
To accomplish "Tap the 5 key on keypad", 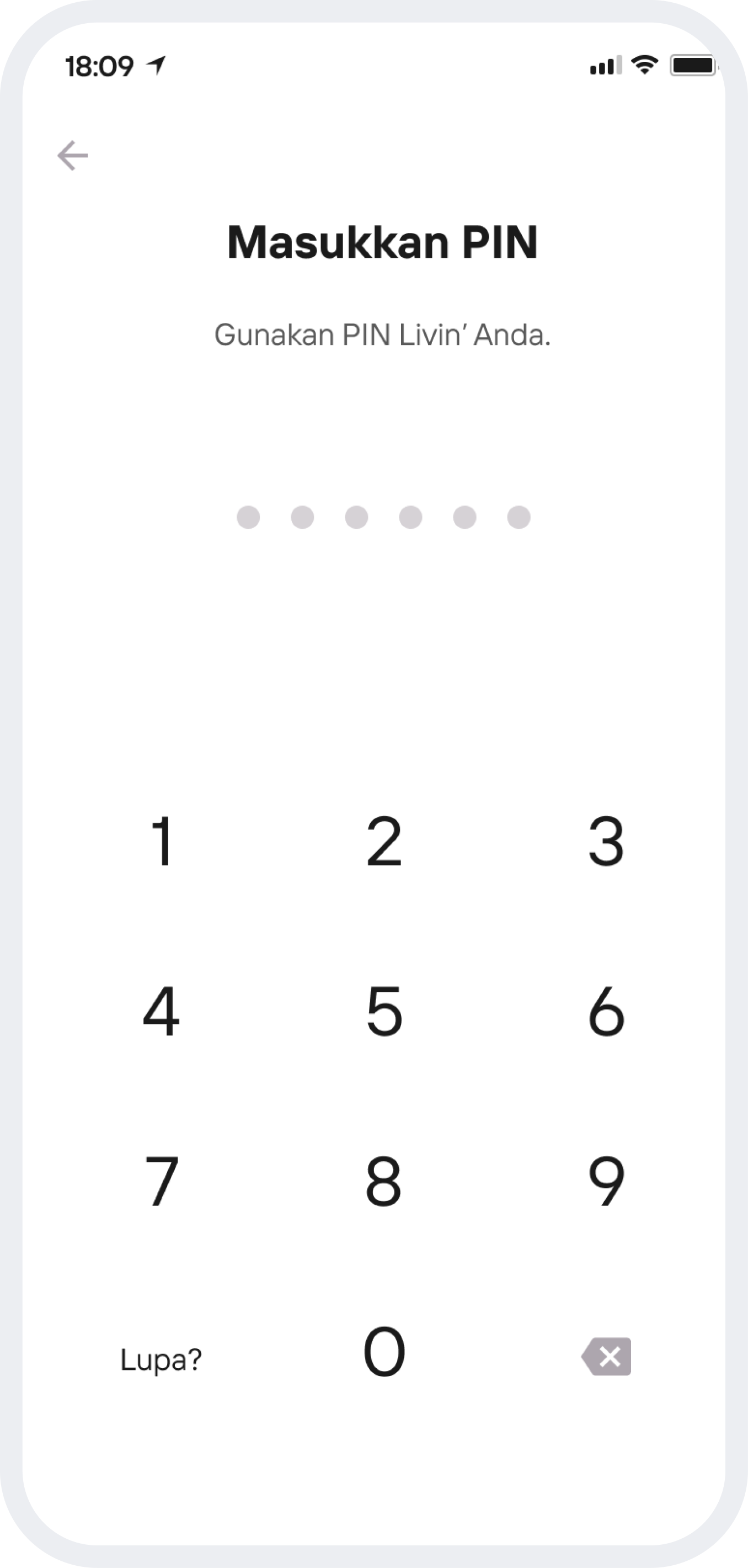I will [384, 1011].
